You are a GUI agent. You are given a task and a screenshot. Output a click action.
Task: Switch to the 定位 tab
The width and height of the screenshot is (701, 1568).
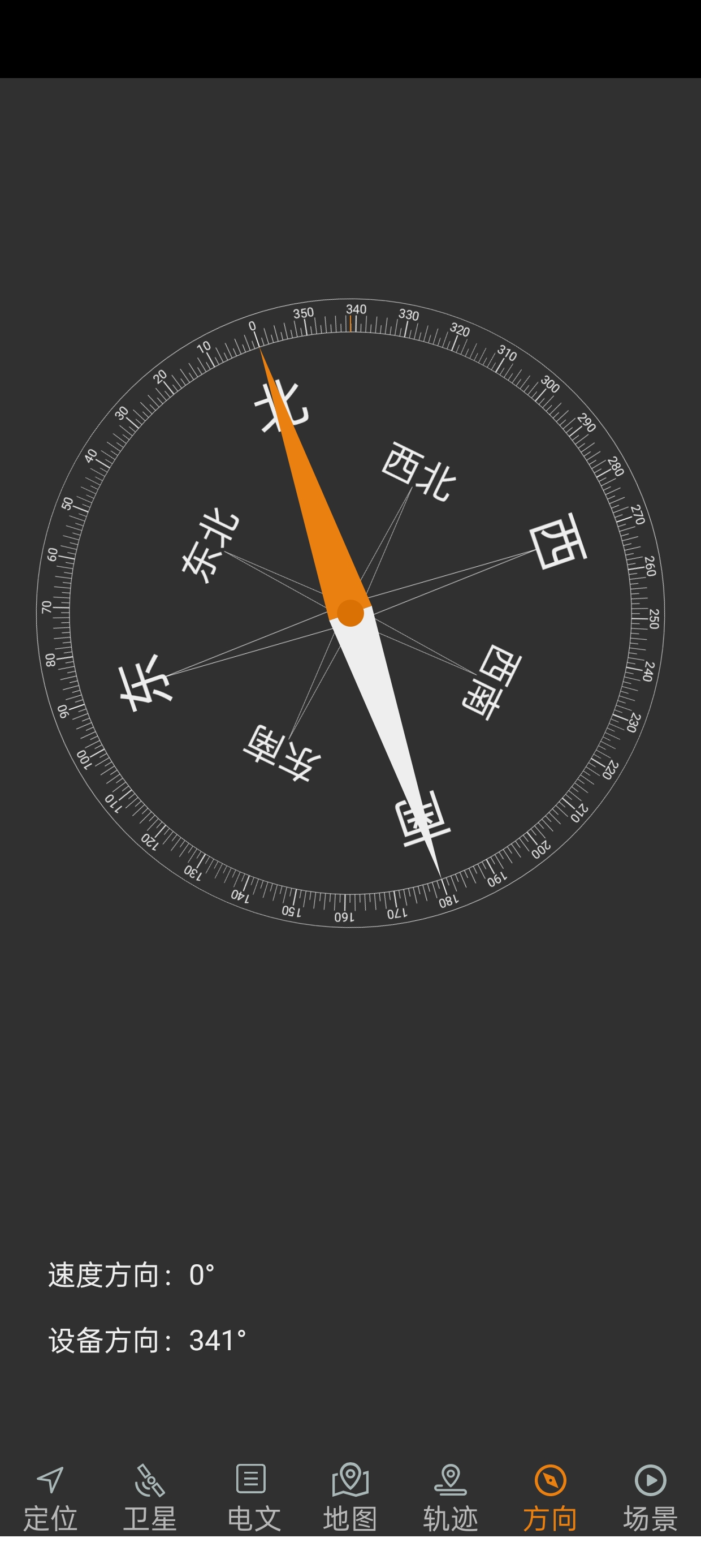(50, 1497)
